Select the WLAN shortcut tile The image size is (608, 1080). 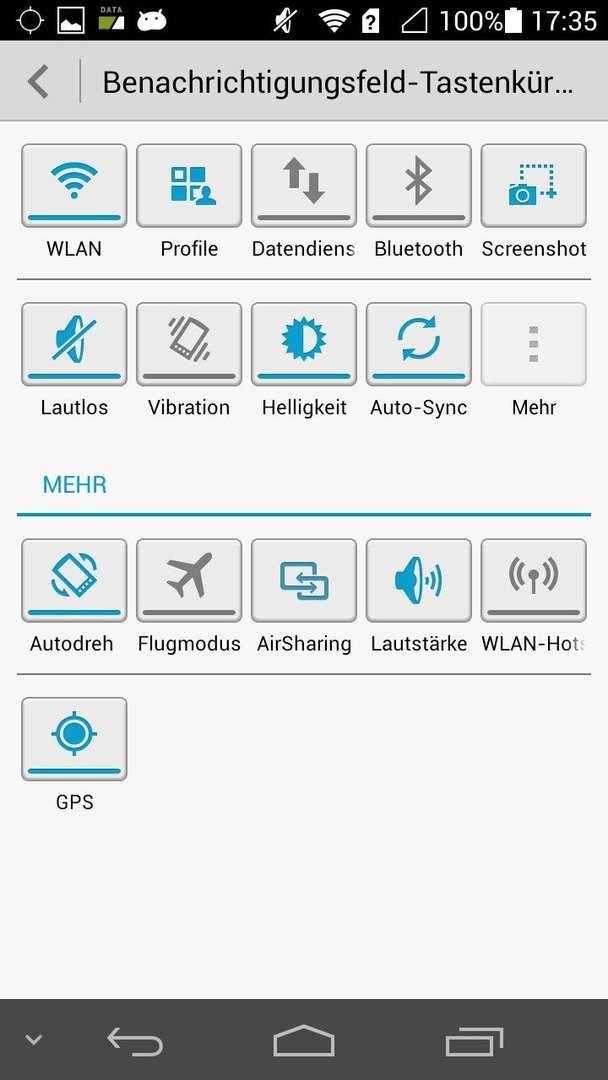coord(74,185)
